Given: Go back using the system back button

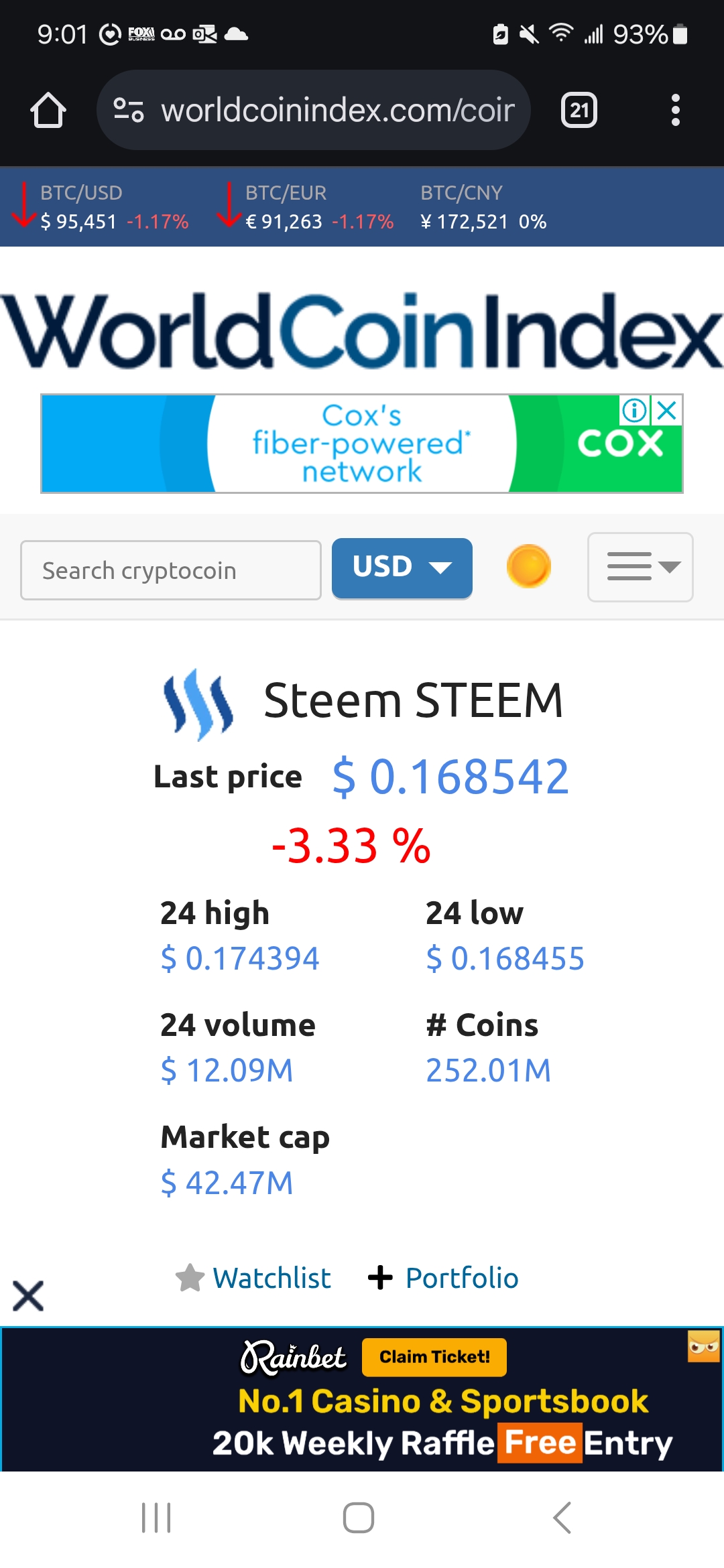Looking at the screenshot, I should click(562, 1518).
